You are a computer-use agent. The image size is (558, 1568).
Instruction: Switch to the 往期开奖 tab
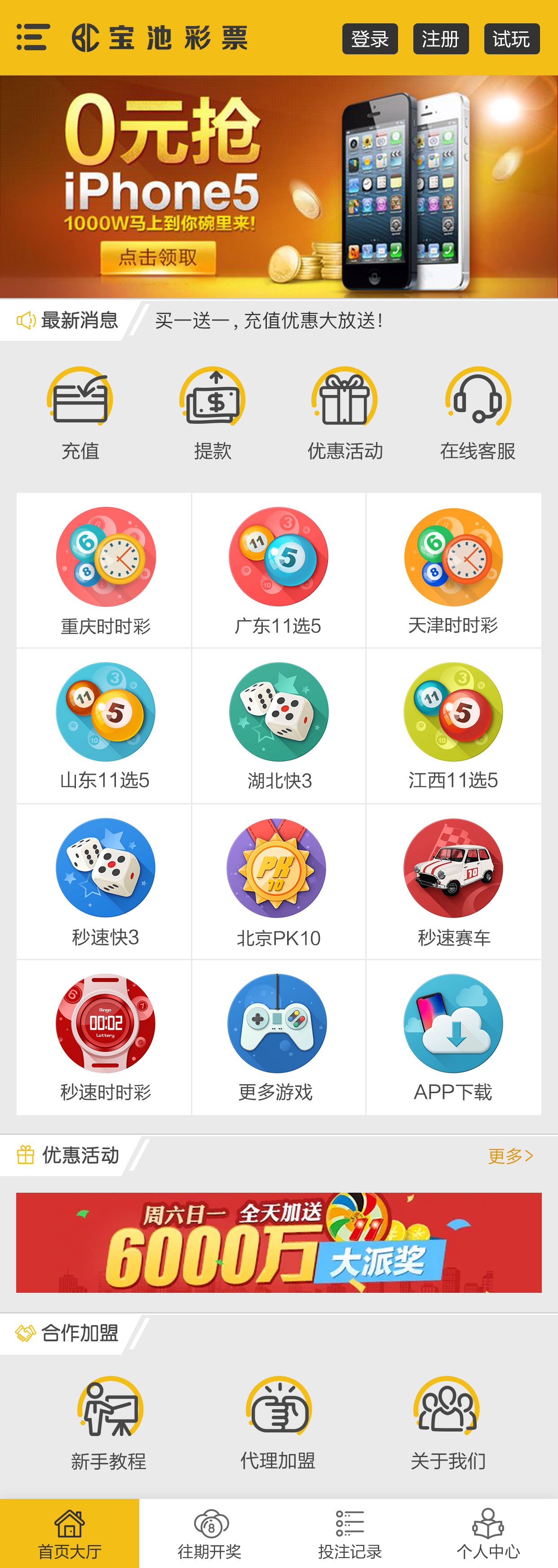[x=209, y=1528]
